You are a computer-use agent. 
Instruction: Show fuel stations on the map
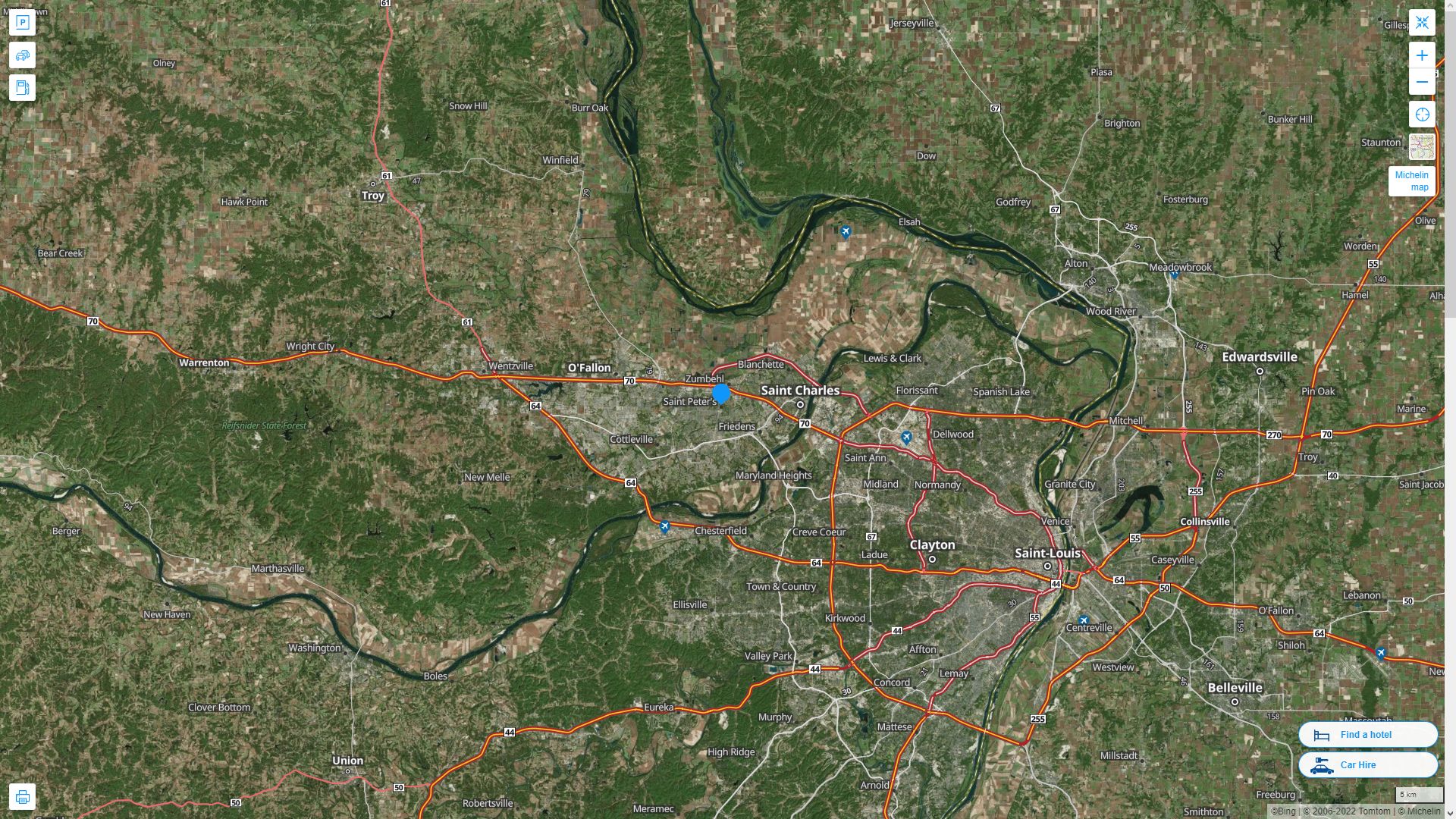(22, 88)
